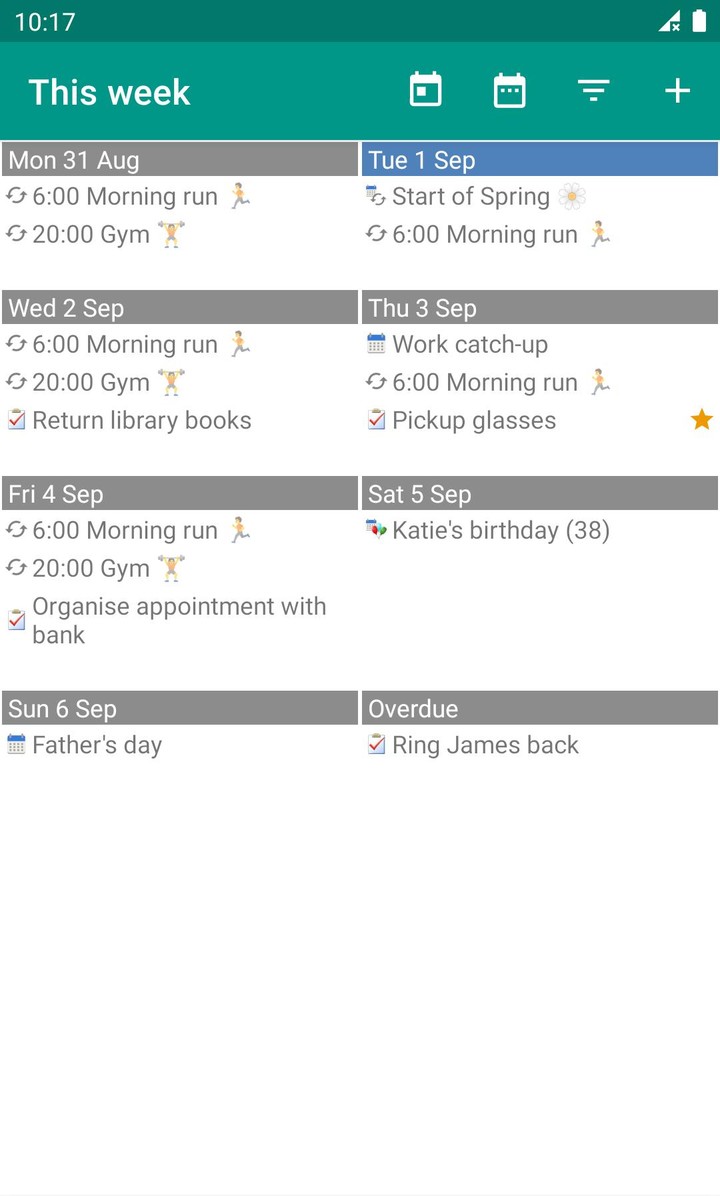The height and width of the screenshot is (1196, 720).
Task: Open Return library books task
Action: 141,421
